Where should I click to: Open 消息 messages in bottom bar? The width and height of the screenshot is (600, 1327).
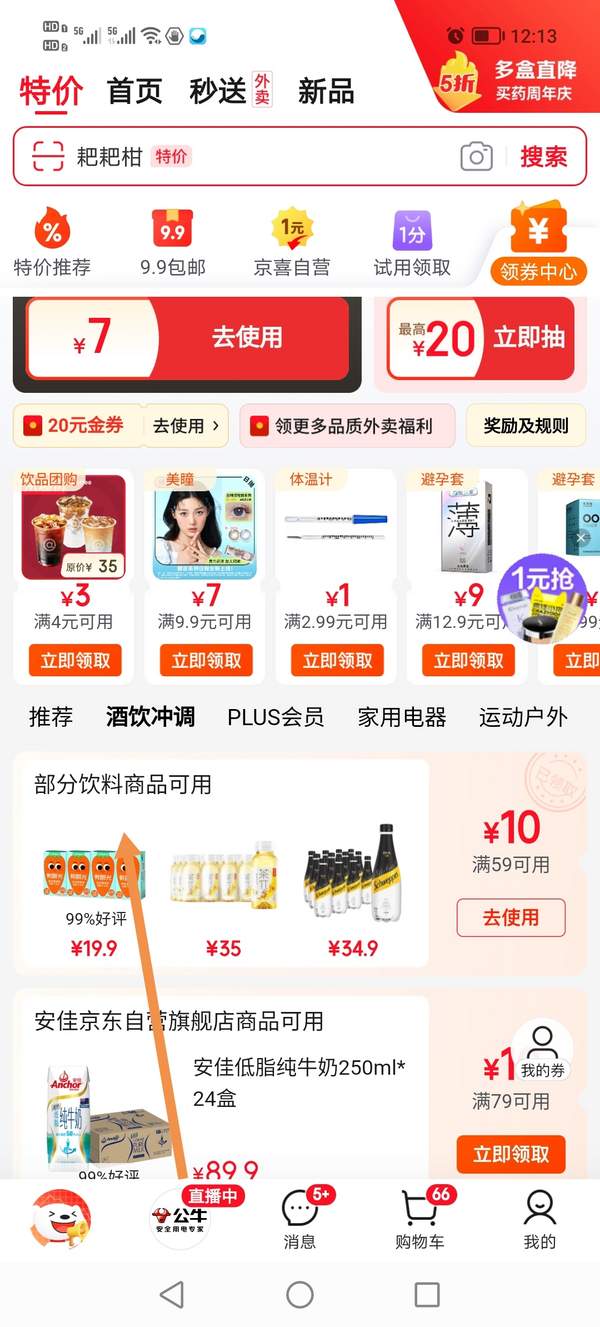pyautogui.click(x=300, y=1220)
